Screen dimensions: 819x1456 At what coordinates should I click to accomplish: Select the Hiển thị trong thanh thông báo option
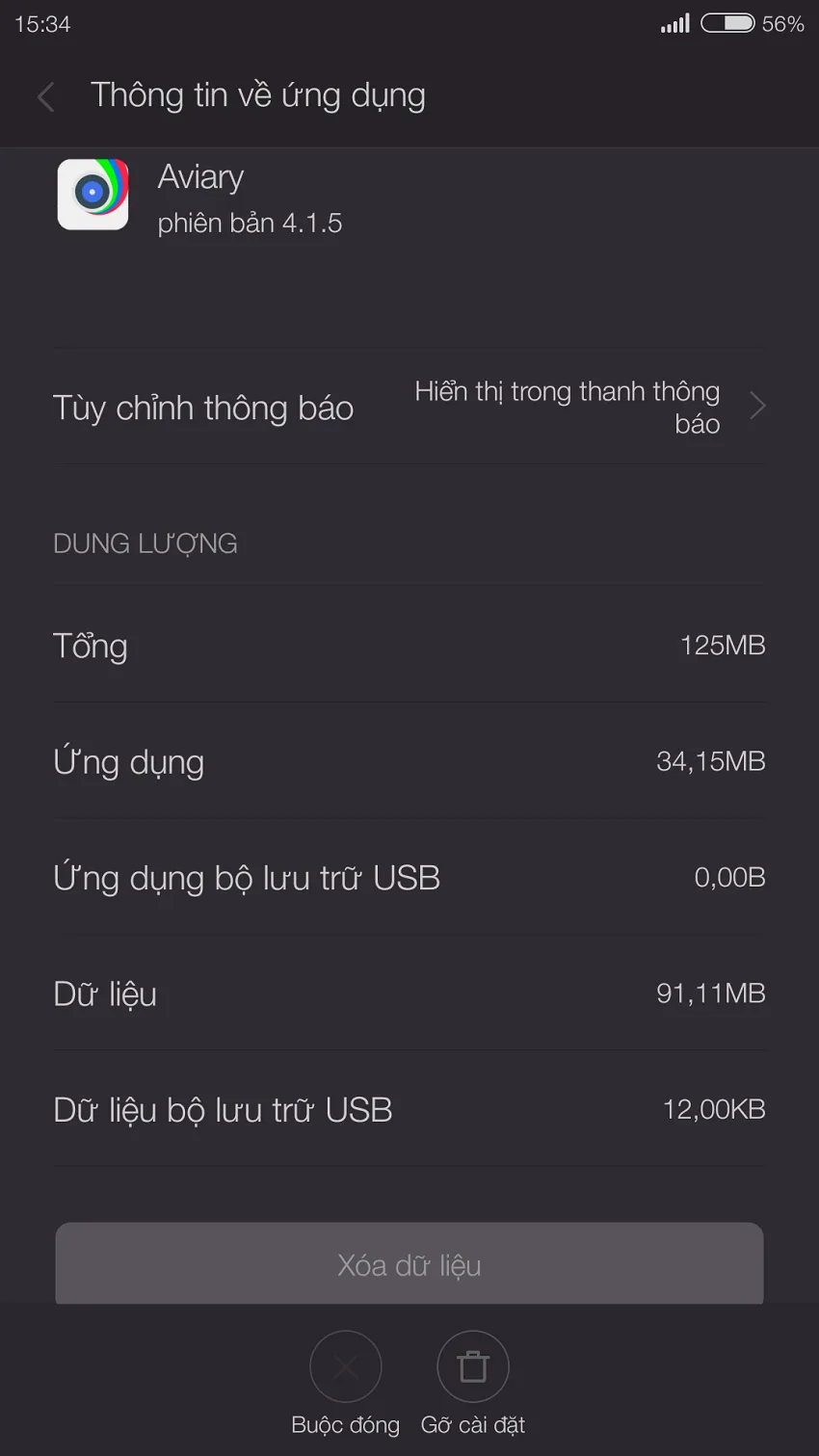click(x=566, y=407)
